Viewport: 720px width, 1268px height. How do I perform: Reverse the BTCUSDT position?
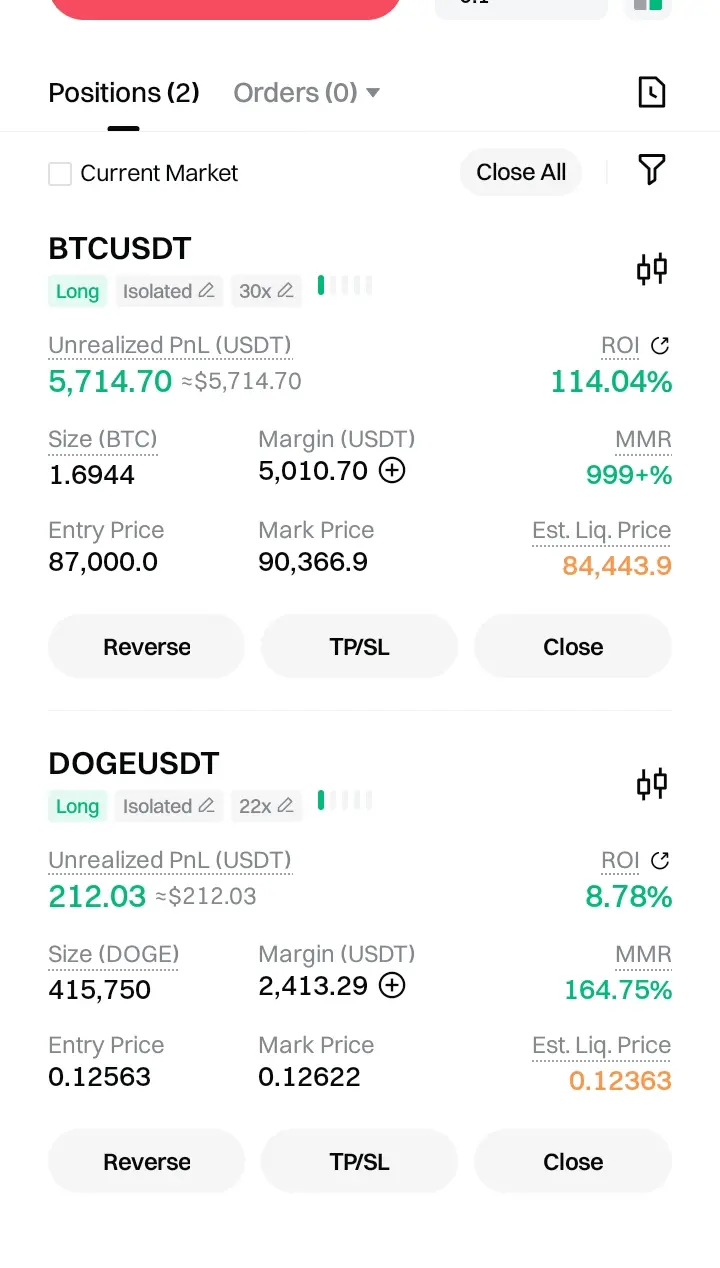pos(146,647)
